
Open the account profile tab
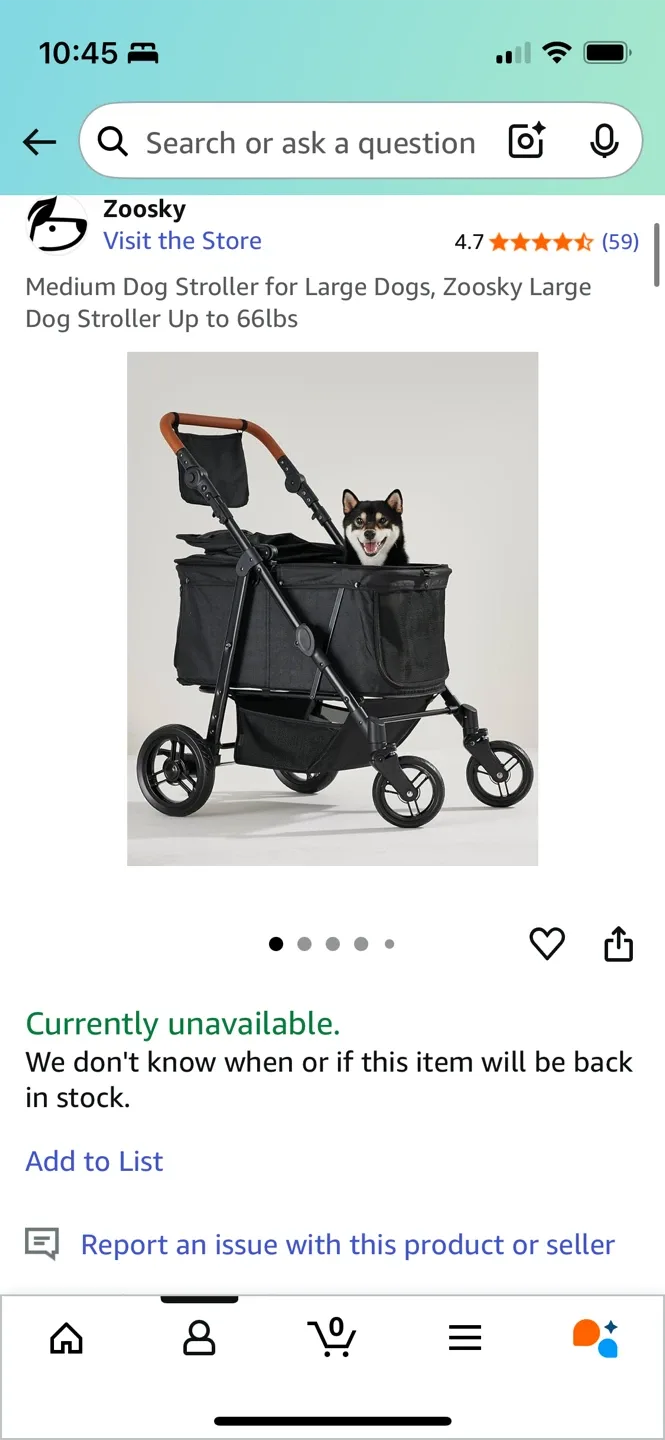(199, 1338)
